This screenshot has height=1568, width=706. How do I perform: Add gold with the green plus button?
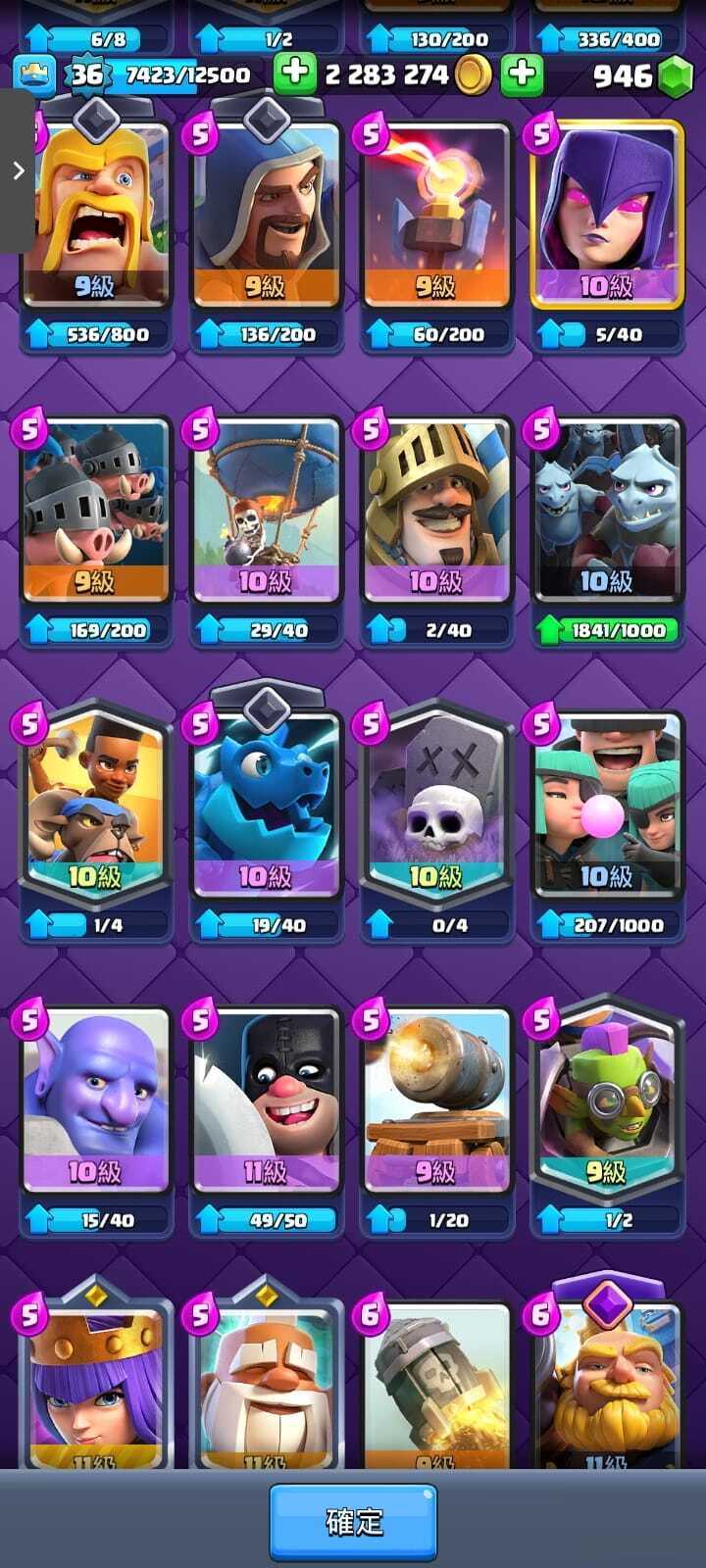coord(295,74)
